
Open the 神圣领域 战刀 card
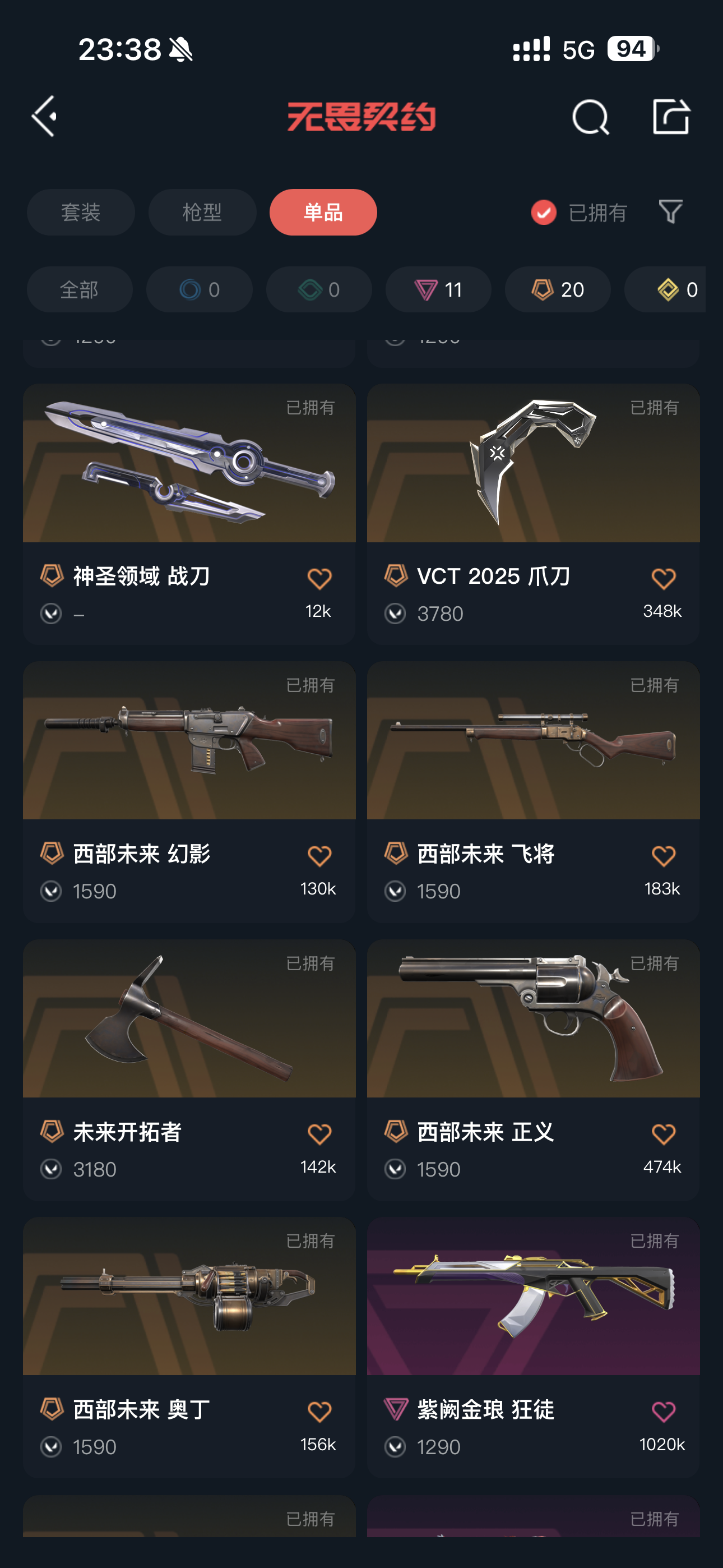tap(189, 514)
